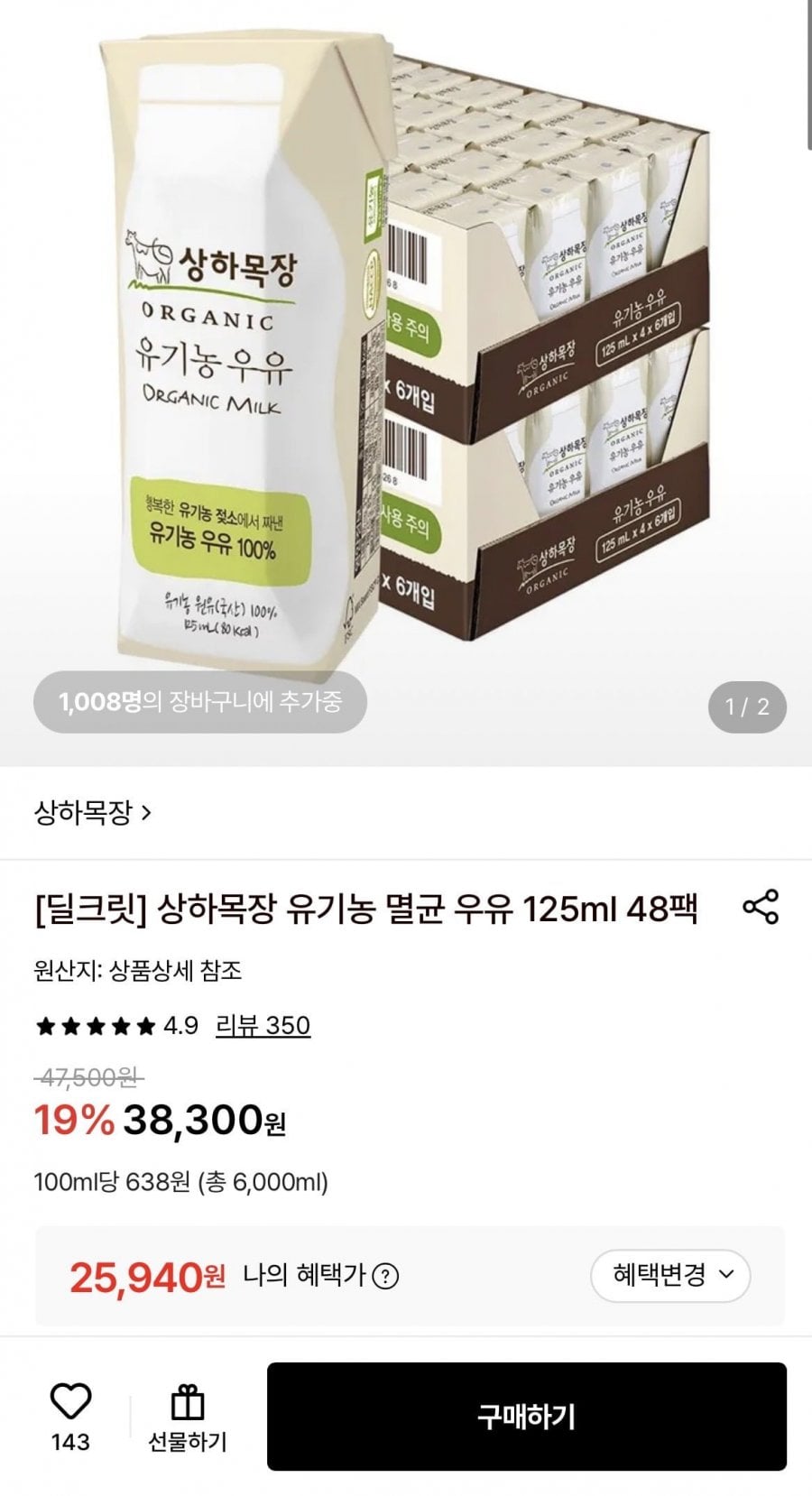Tap the 구매하기 purchase button
Viewport: 812px width, 1496px height.
527,1417
